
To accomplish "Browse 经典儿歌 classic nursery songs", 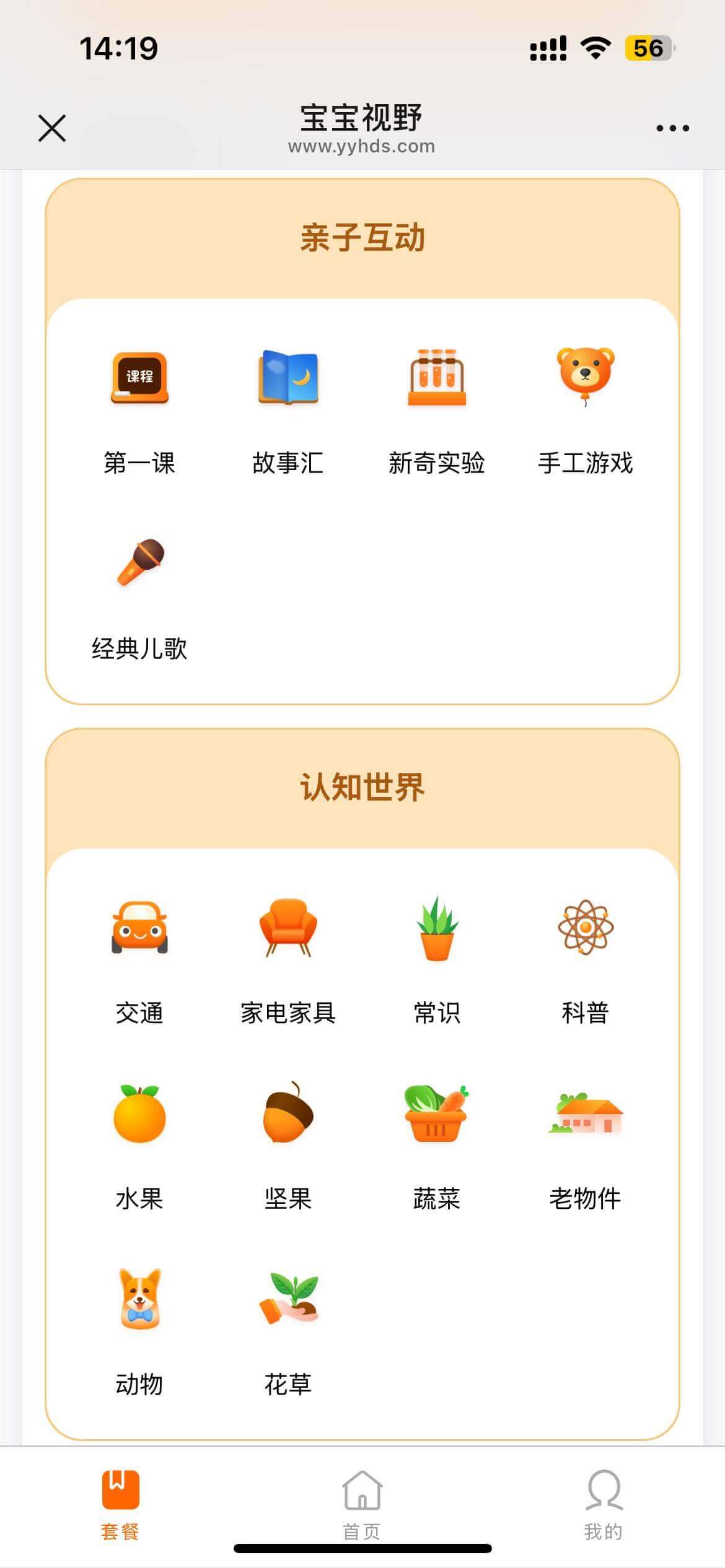I will [139, 595].
